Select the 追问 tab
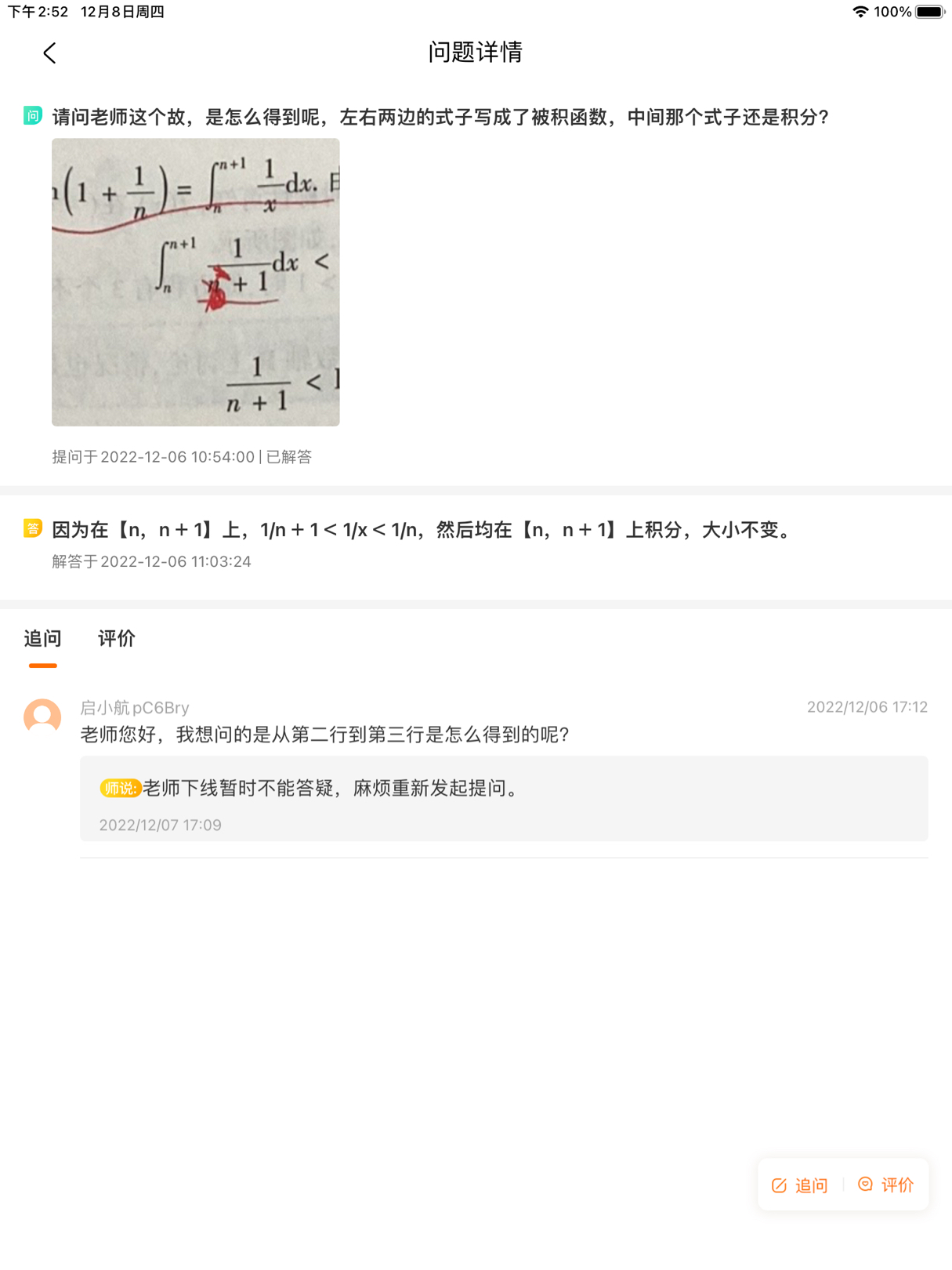This screenshot has height=1270, width=952. (x=43, y=639)
